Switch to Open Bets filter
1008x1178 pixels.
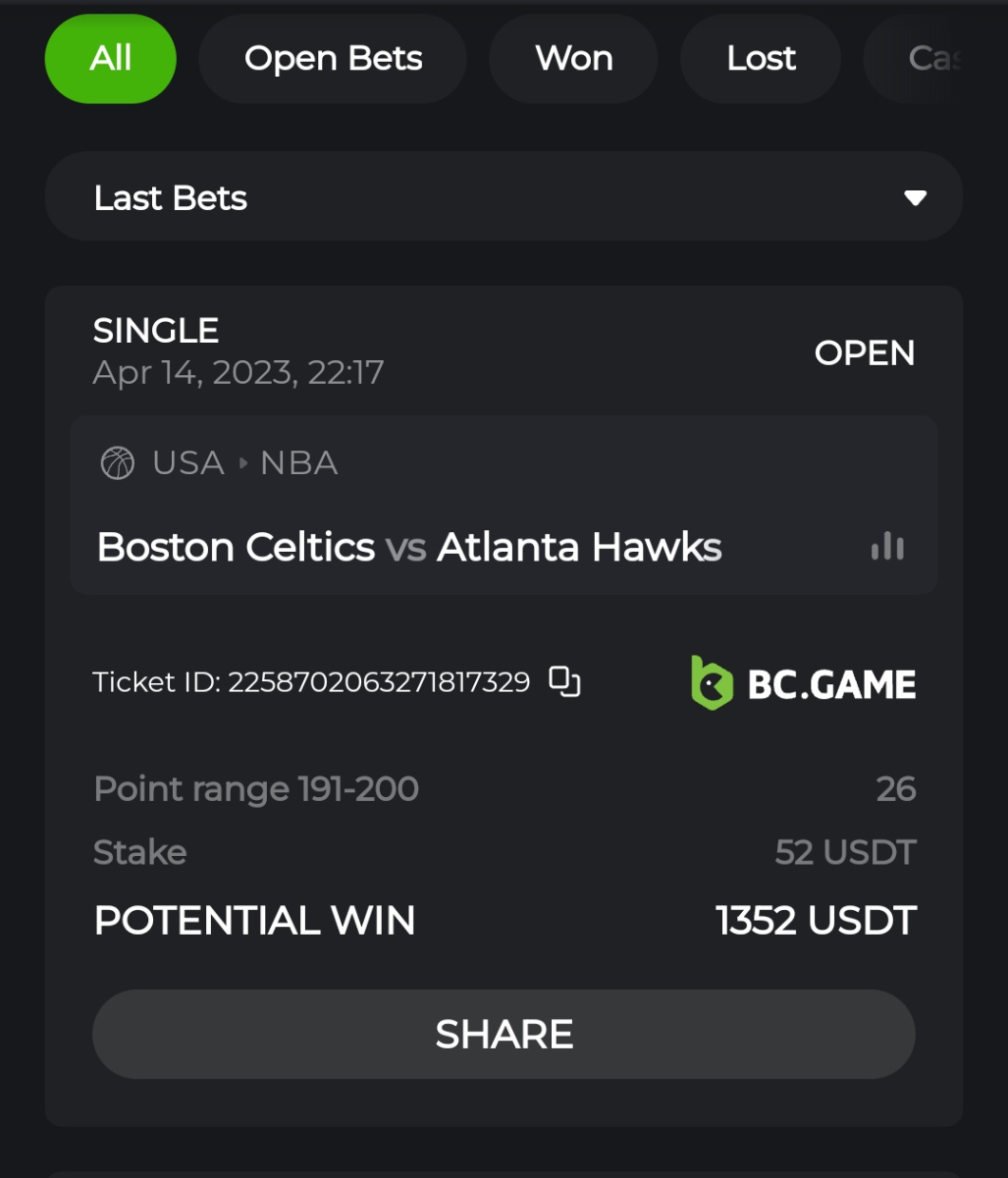pos(333,59)
